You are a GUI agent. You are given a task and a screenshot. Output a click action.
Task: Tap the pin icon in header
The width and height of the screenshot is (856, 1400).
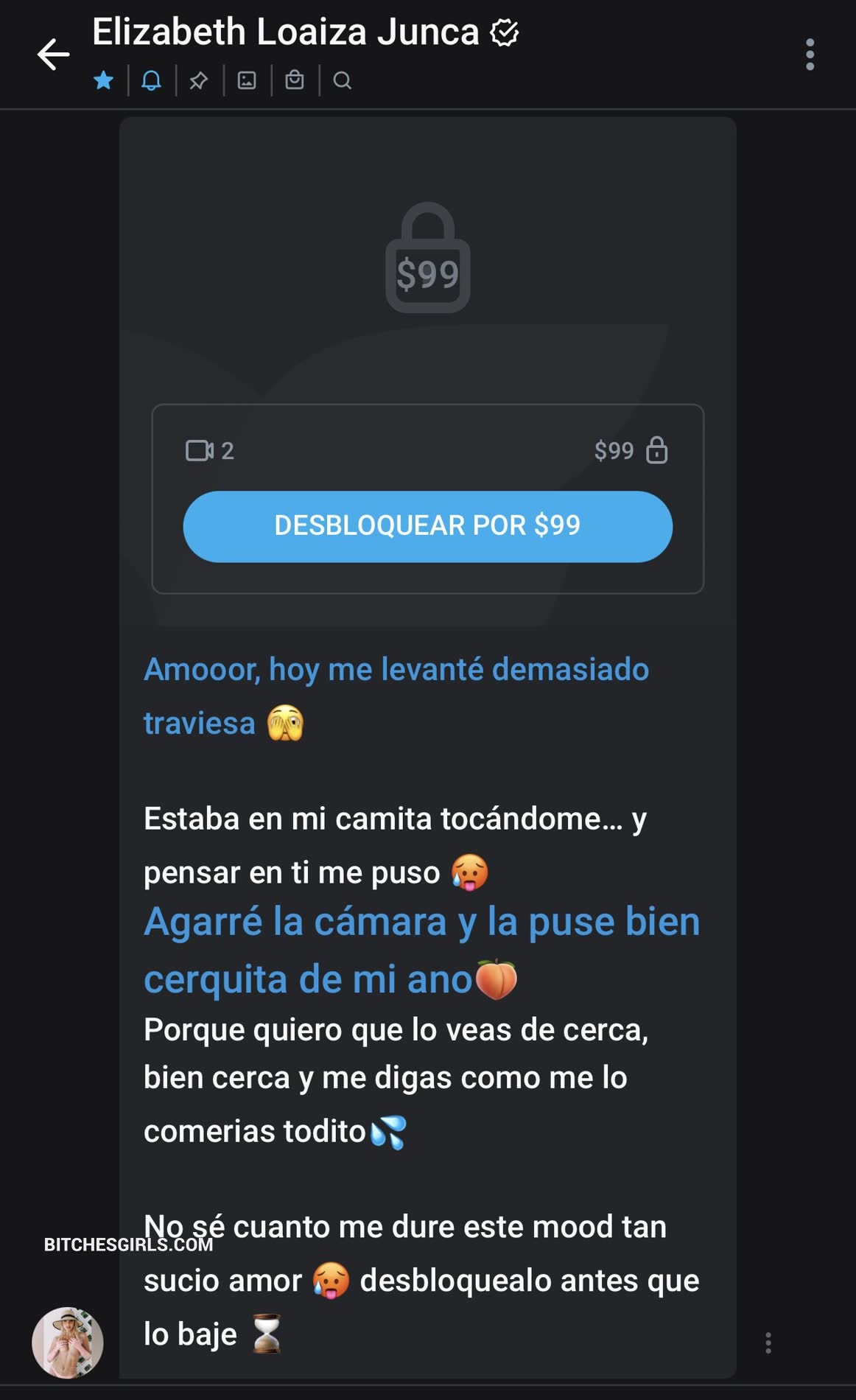(199, 80)
